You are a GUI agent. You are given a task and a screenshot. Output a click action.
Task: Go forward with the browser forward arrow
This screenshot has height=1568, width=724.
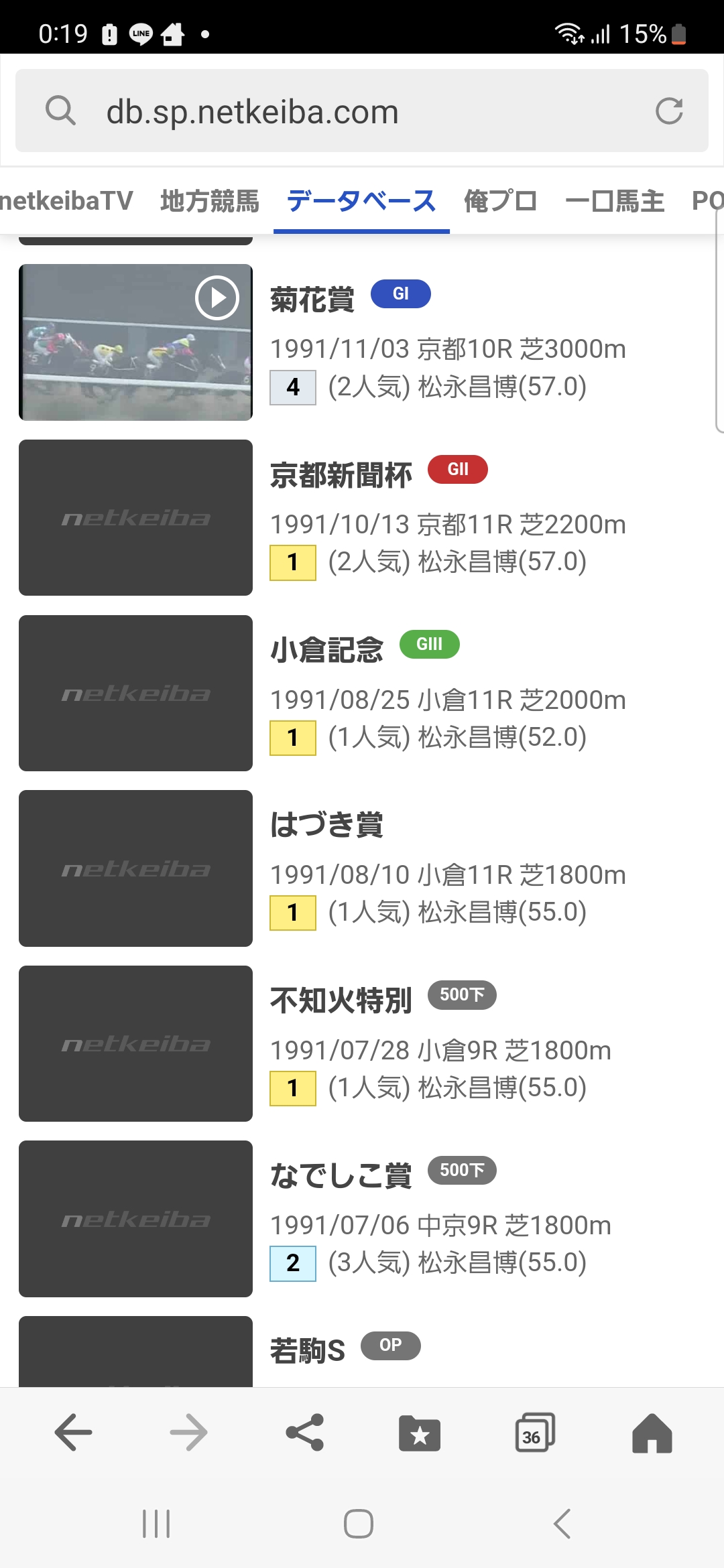coord(188,1433)
